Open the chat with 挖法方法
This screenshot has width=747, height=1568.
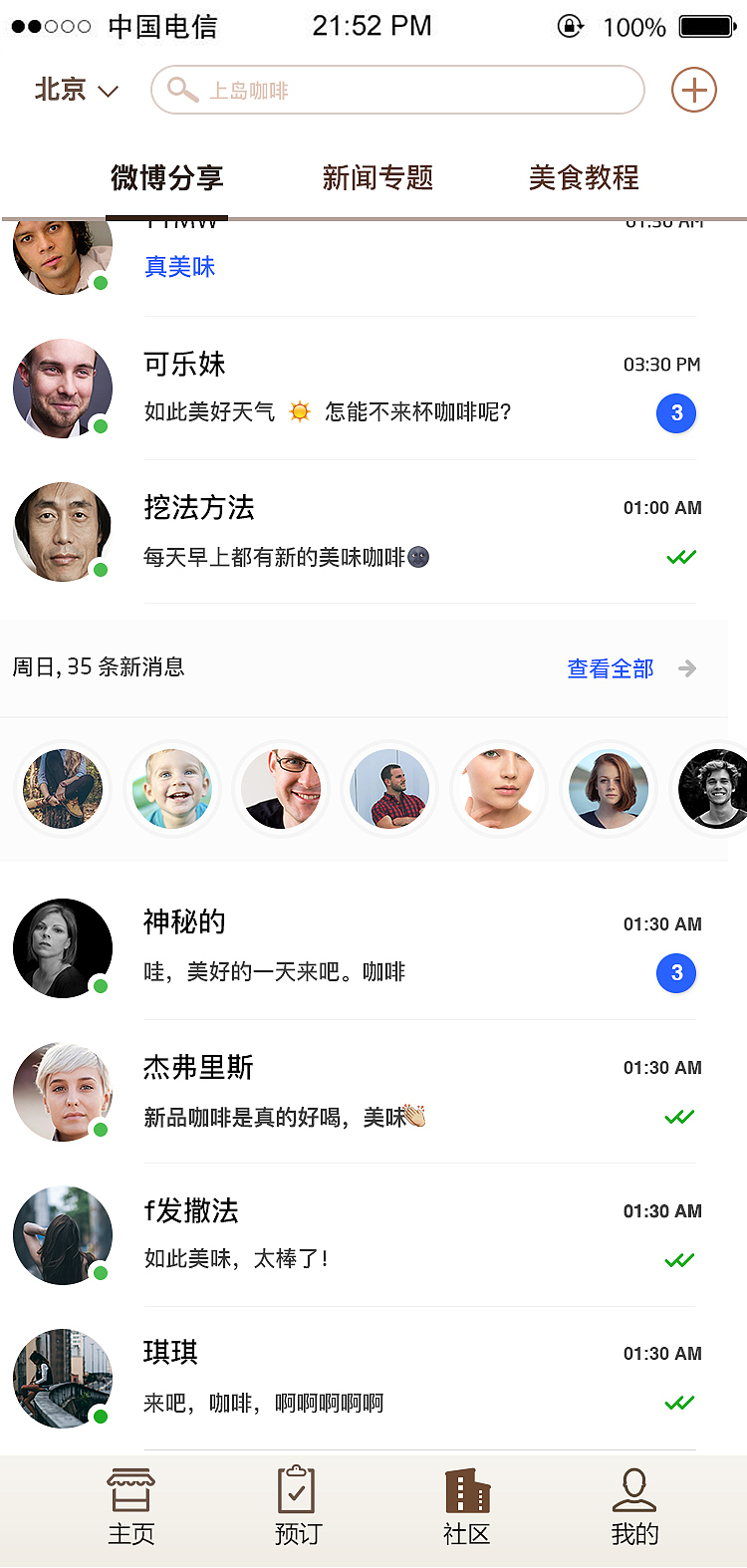tap(398, 531)
